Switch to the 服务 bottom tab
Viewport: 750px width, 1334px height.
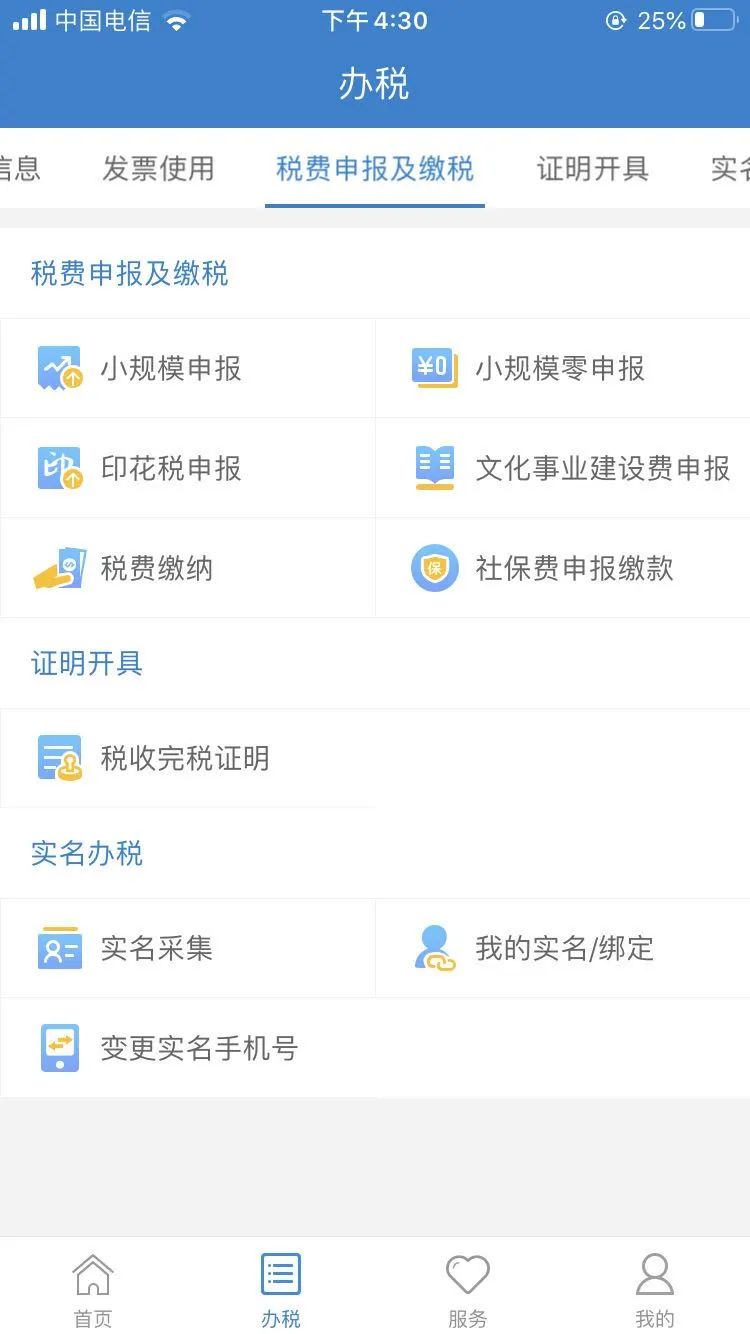click(468, 1290)
